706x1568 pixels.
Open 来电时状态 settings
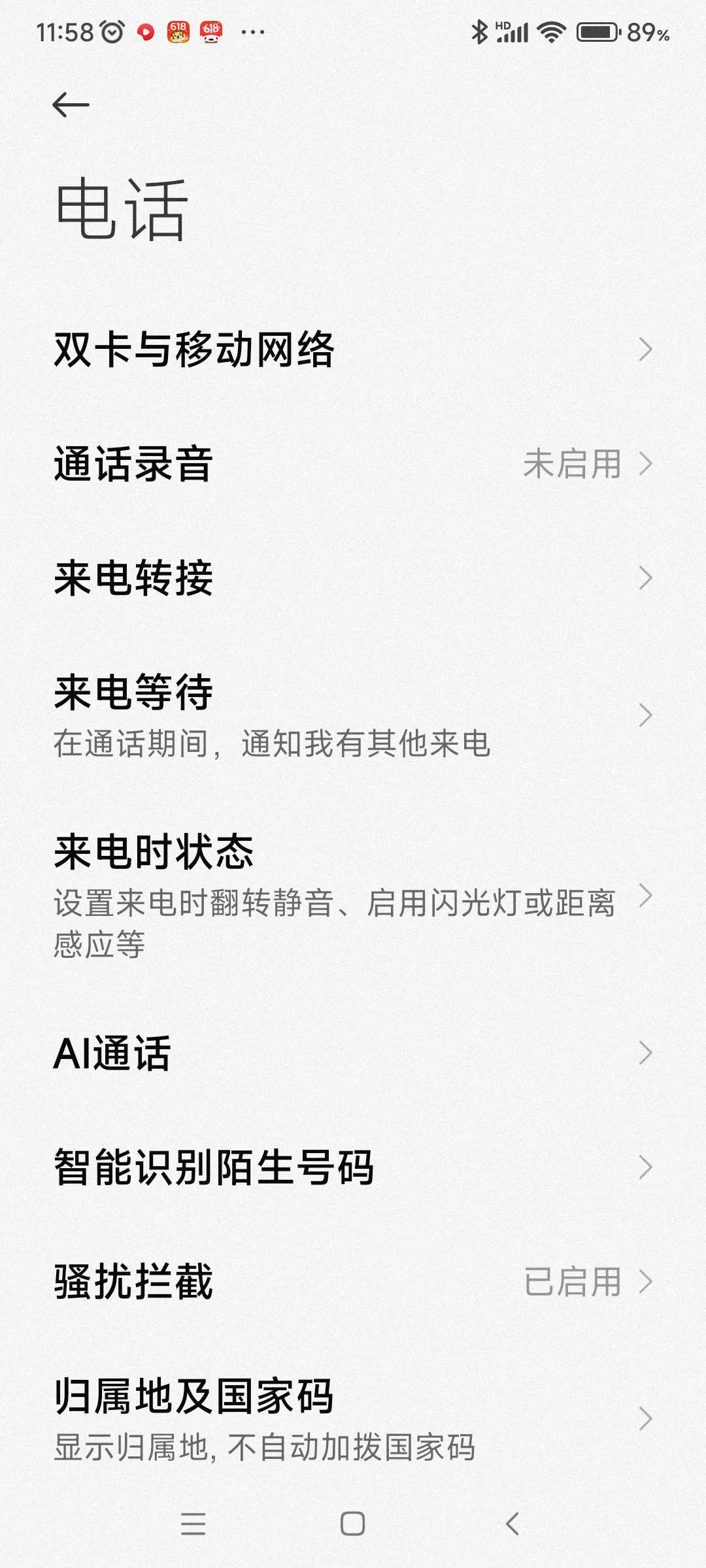[x=353, y=896]
